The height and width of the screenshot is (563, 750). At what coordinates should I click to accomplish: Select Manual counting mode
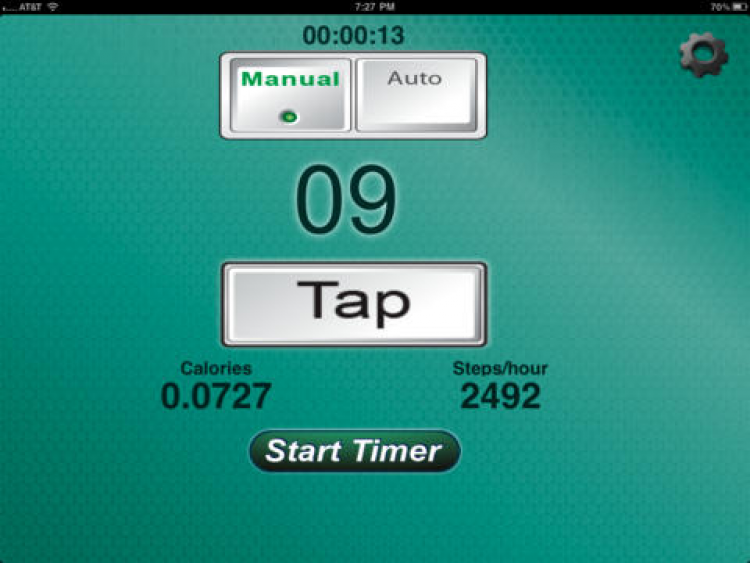point(290,95)
